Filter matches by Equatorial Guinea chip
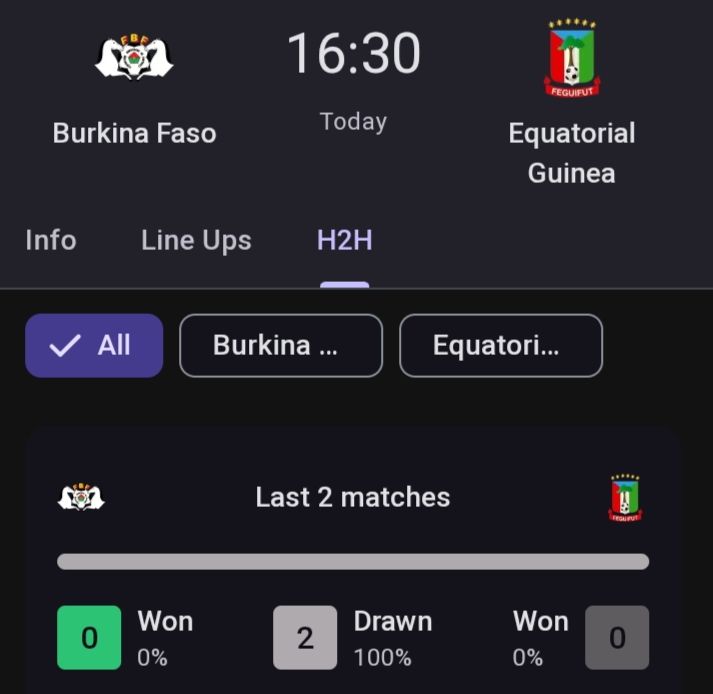The width and height of the screenshot is (713, 694). coord(500,346)
